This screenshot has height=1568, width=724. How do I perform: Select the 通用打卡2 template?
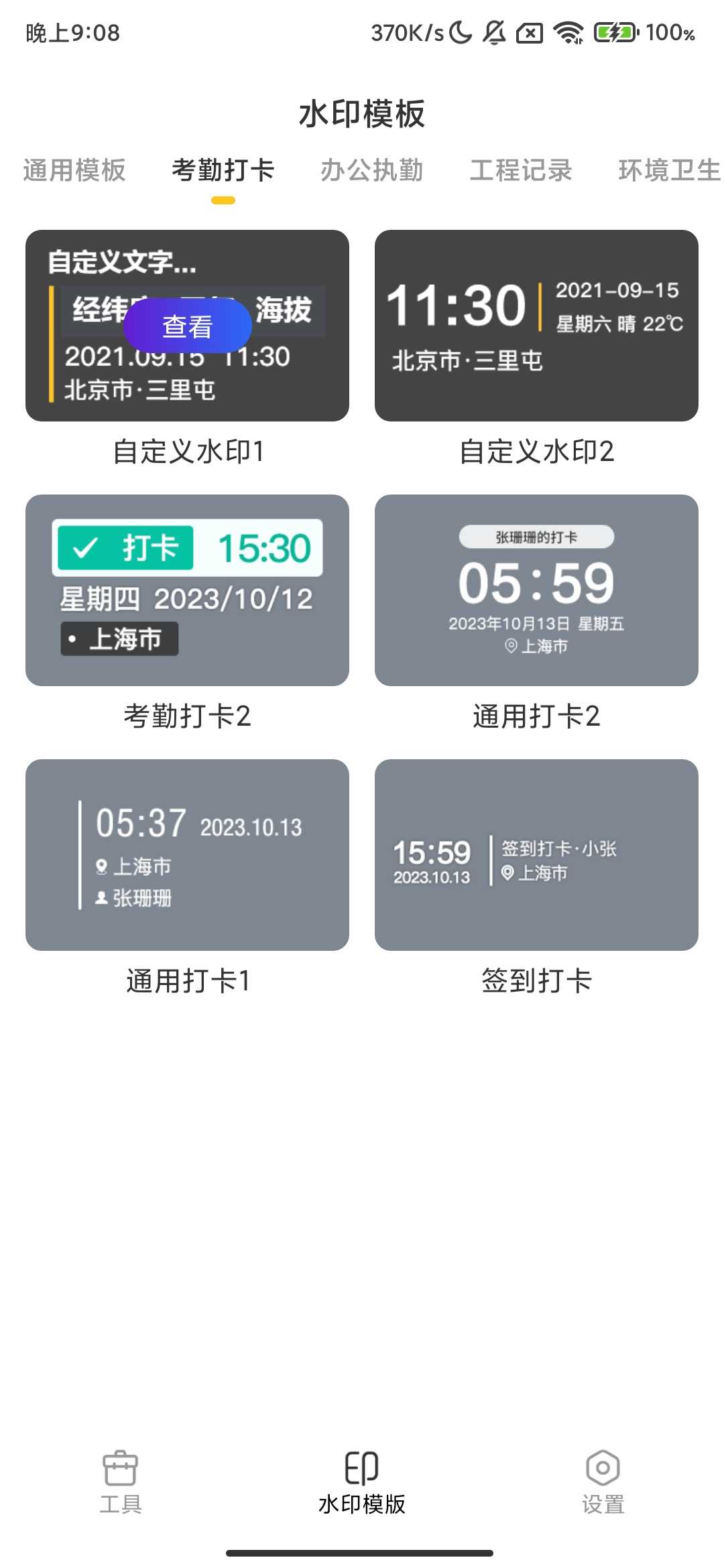click(536, 590)
